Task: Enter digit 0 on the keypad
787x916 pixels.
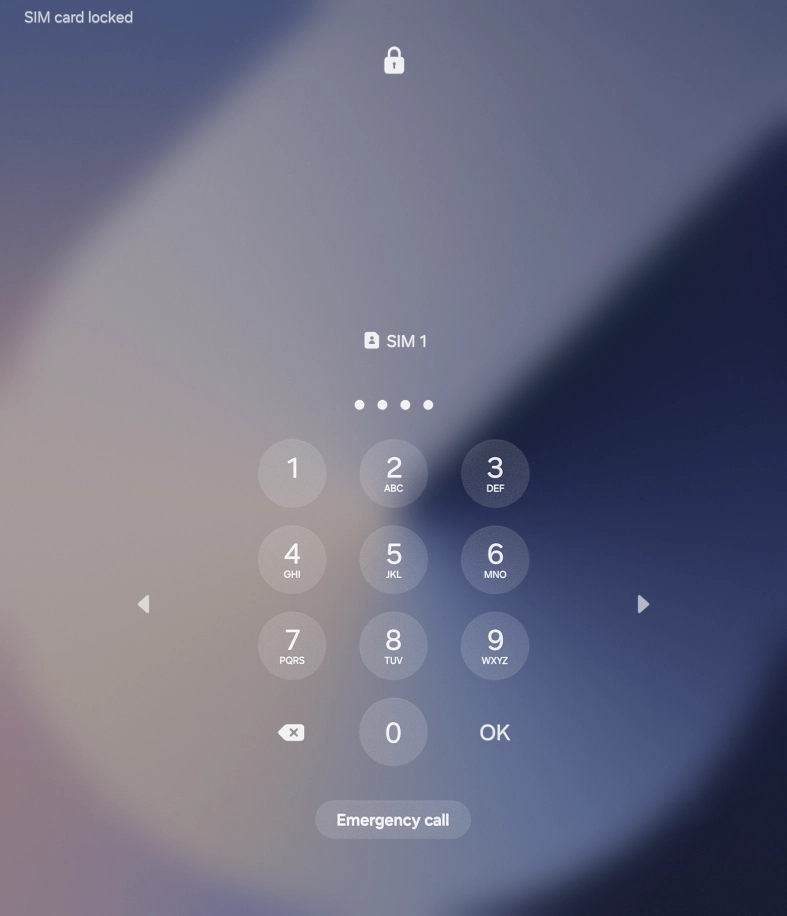Action: pyautogui.click(x=393, y=732)
